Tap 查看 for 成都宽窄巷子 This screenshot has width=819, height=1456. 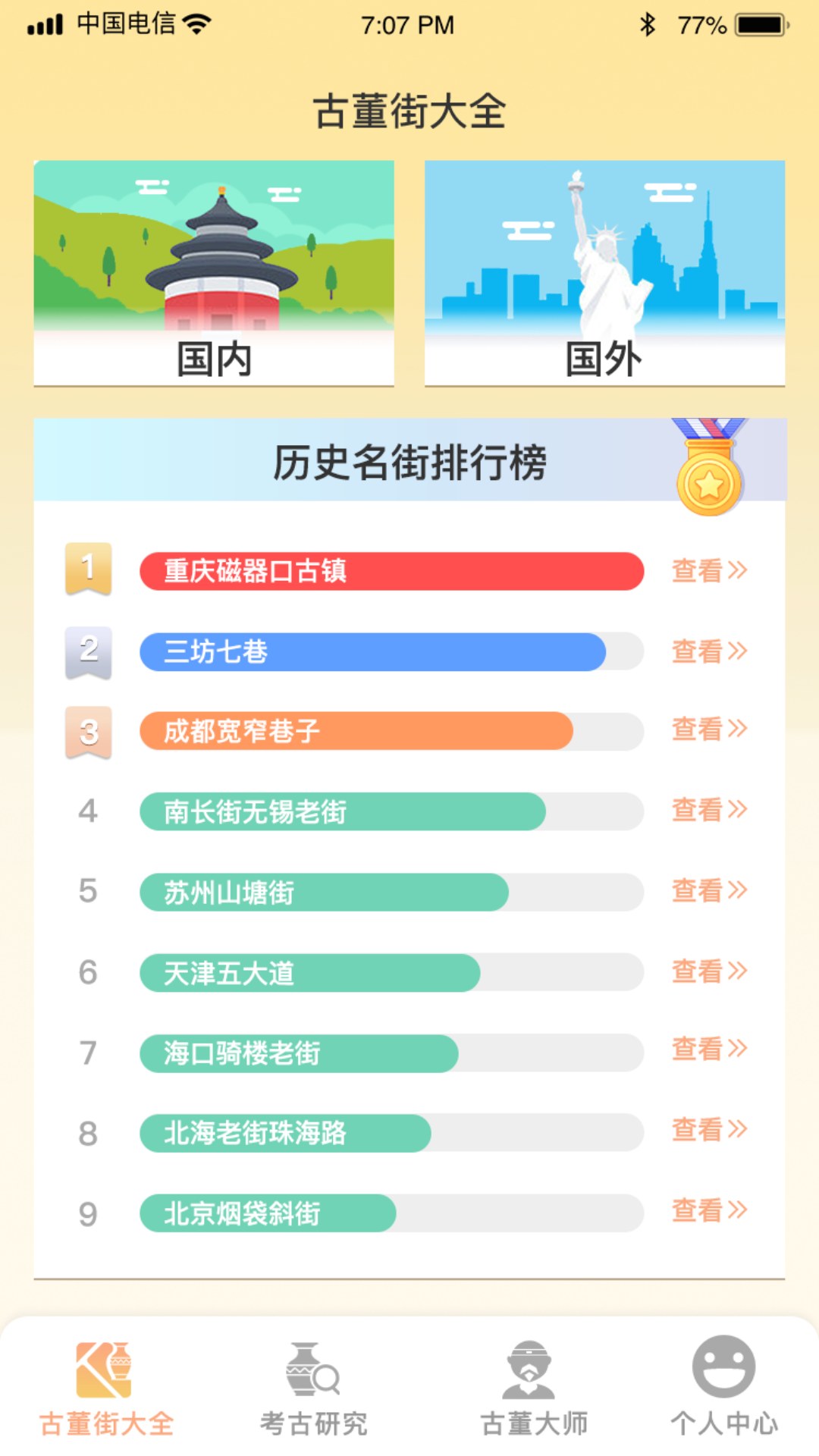(709, 730)
